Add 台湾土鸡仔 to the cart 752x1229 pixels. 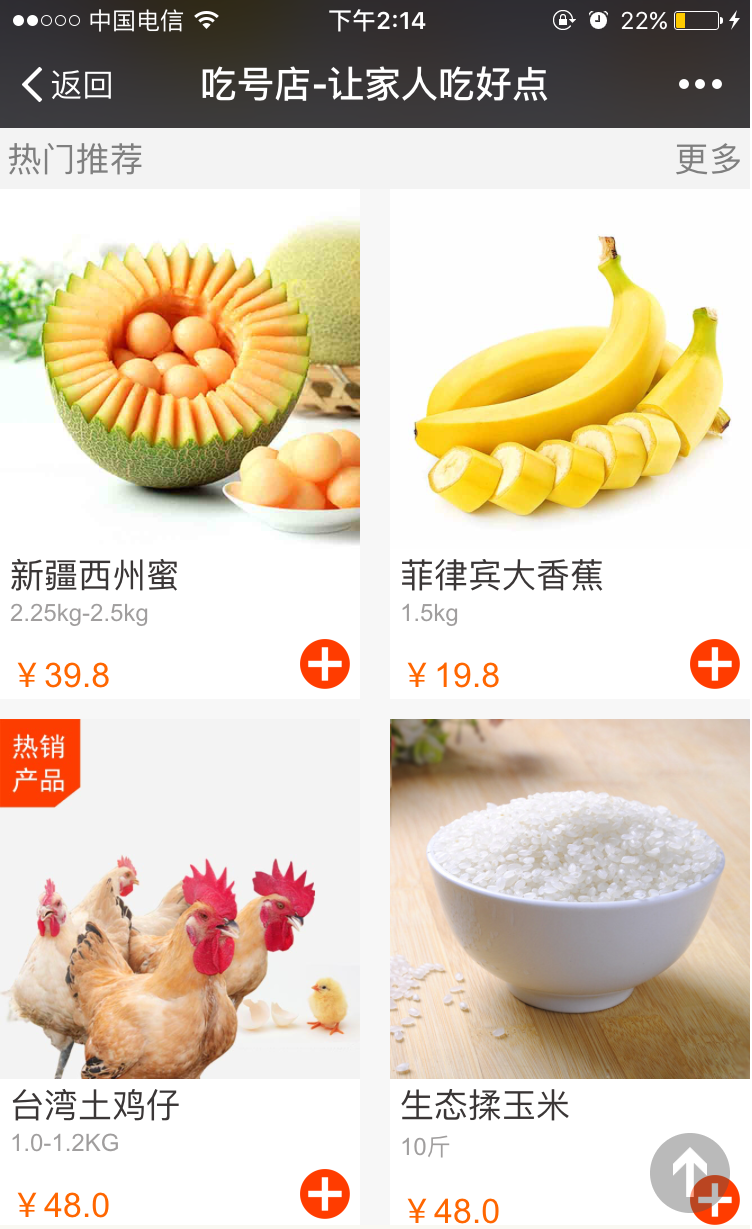[x=325, y=1194]
